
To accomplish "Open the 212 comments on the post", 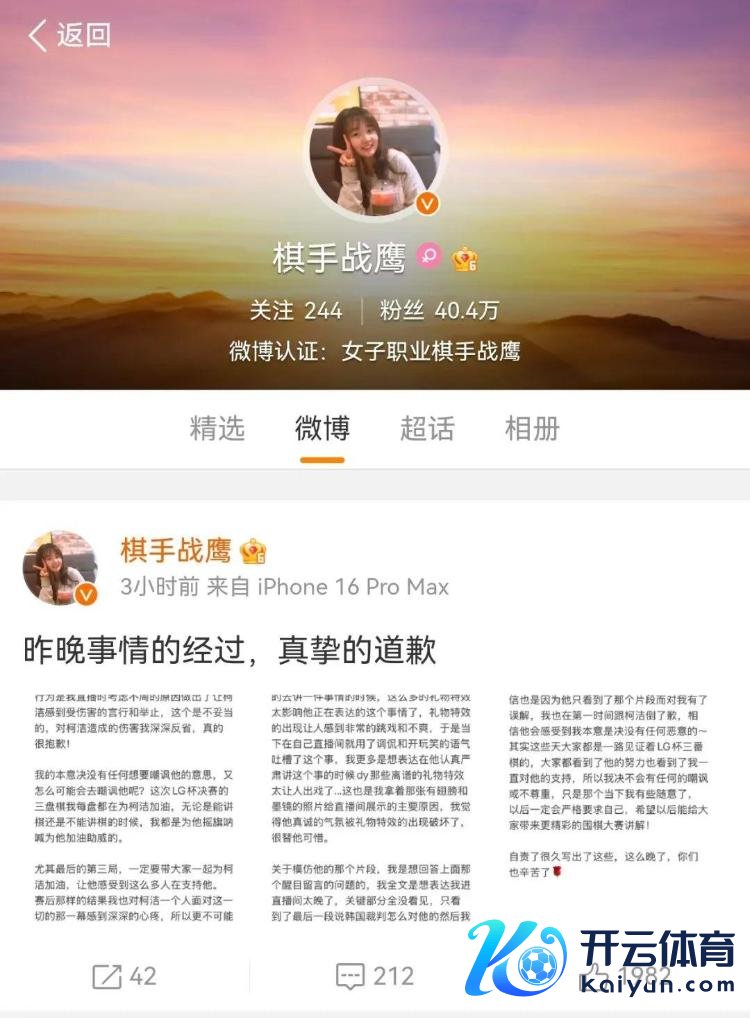I will (374, 976).
